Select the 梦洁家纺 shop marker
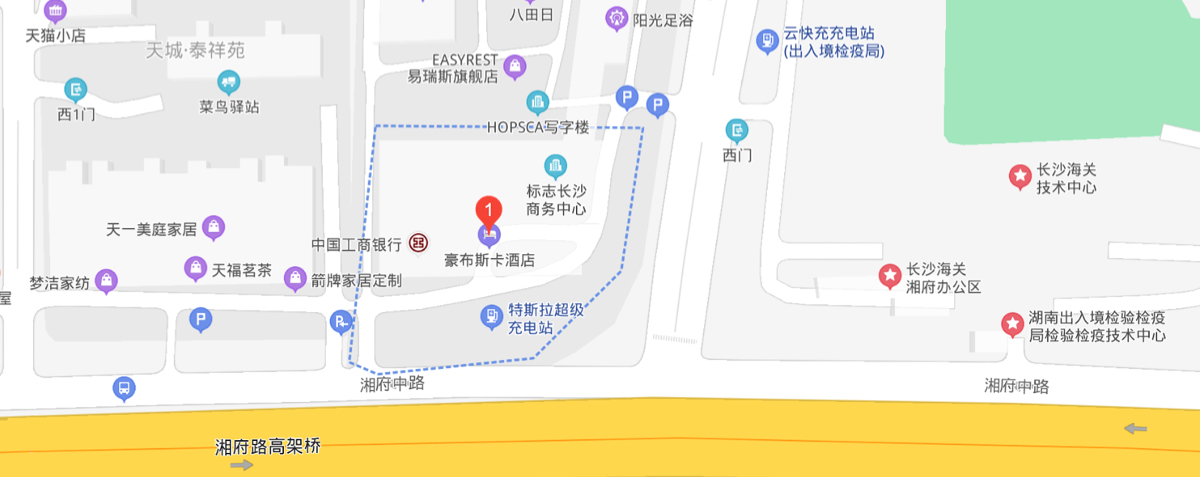Screen dimensions: 1200x477 pos(107,281)
